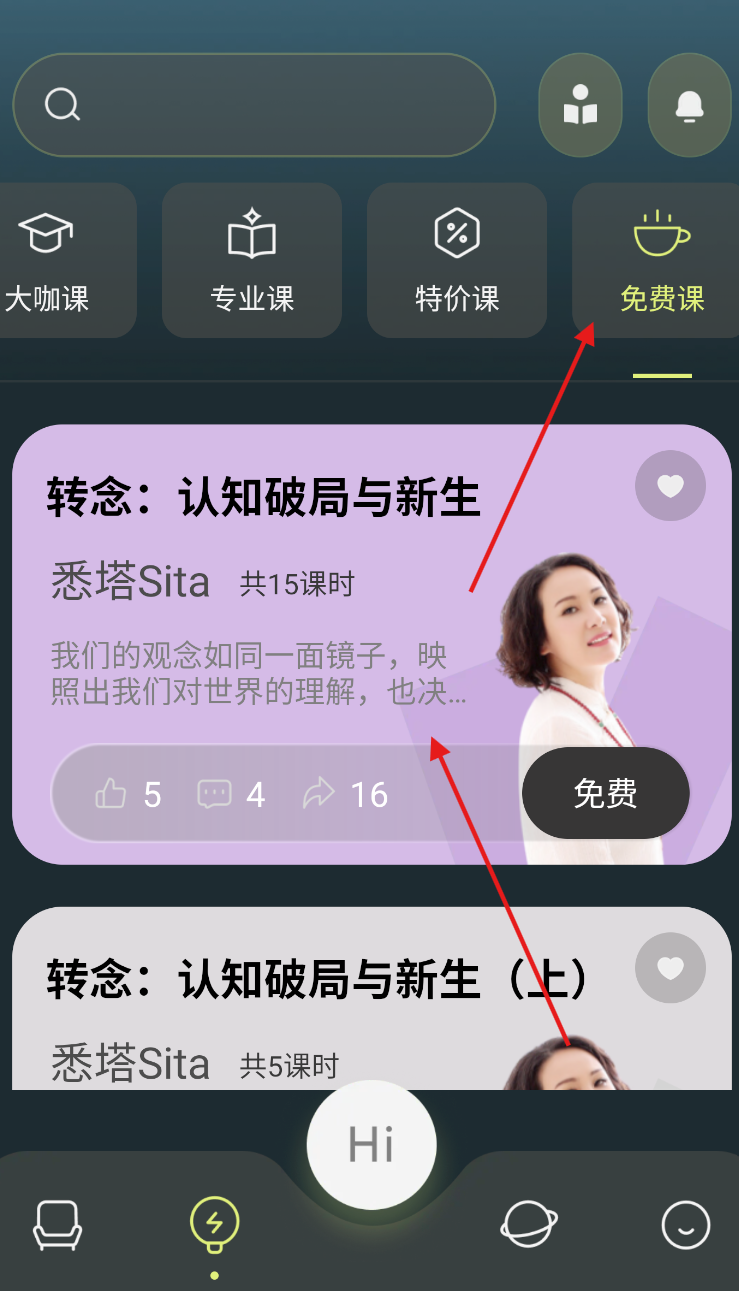Open the lightbulb tab

[x=214, y=1227]
